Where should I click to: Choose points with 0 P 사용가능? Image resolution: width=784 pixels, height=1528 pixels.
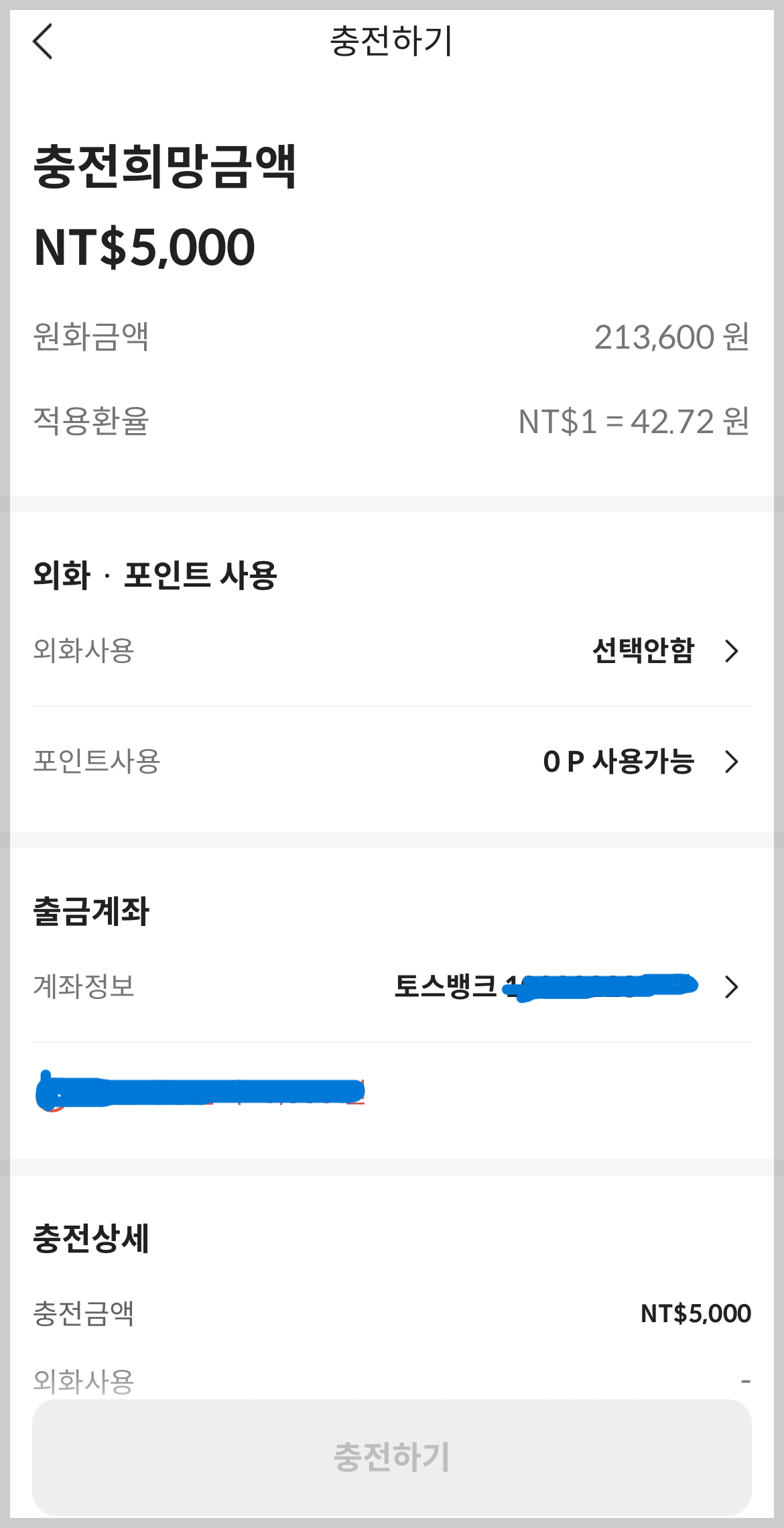[x=618, y=761]
